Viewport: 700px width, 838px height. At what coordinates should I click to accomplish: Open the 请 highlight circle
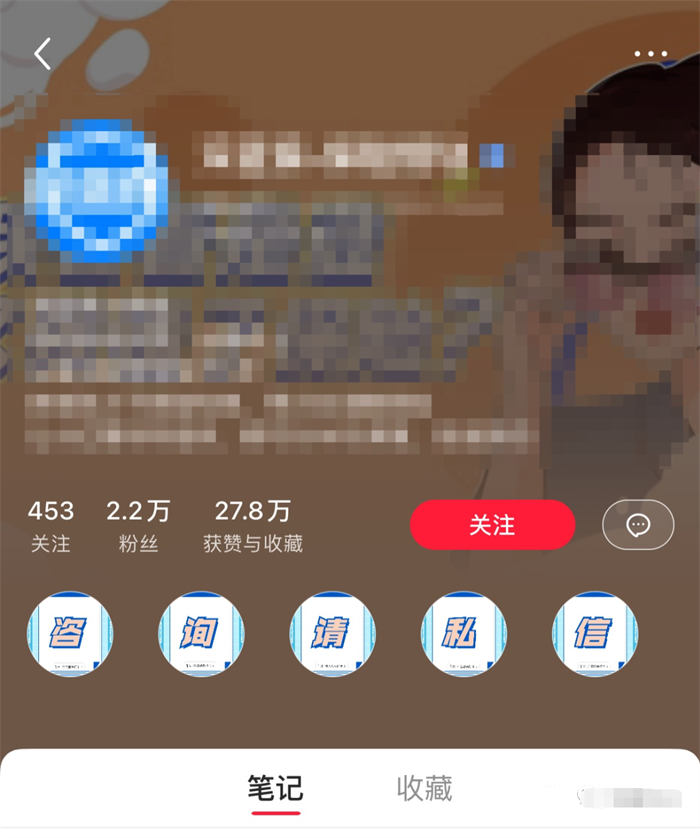coord(332,633)
